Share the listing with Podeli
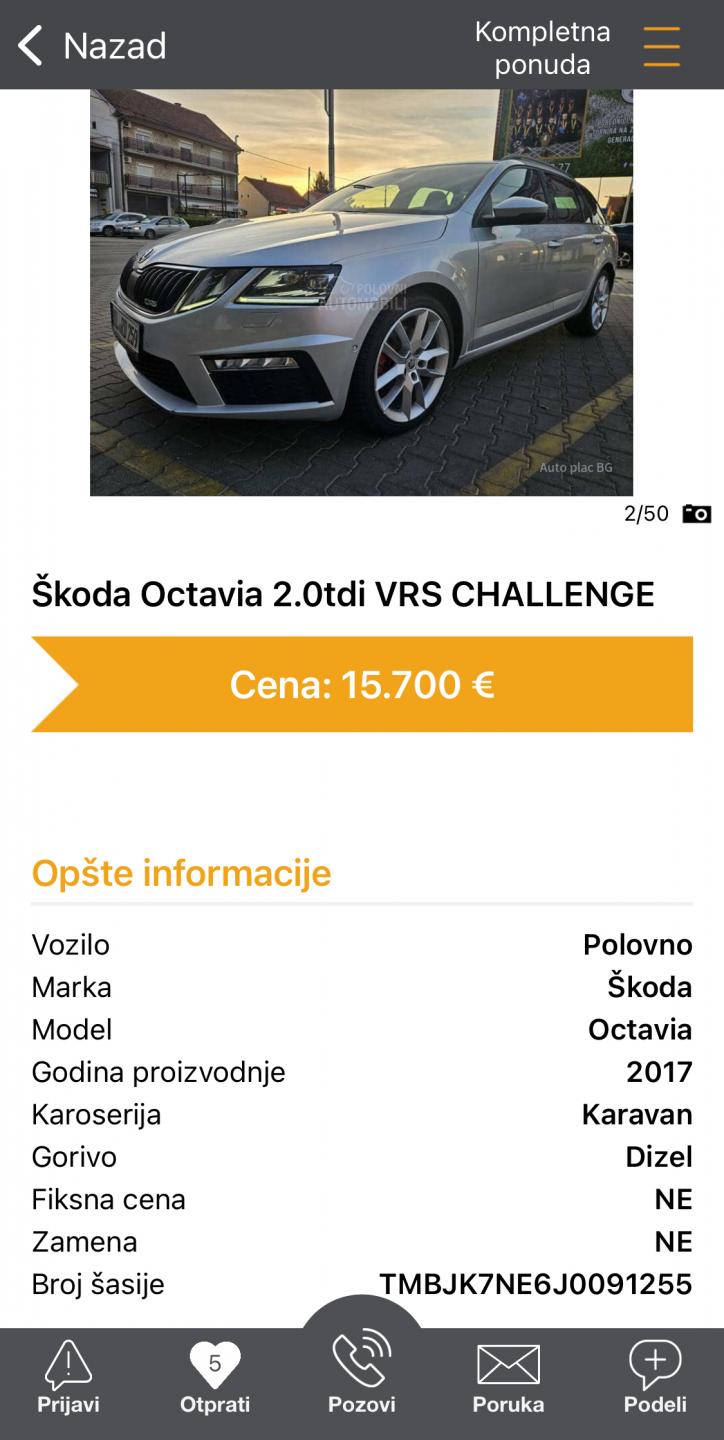The height and width of the screenshot is (1440, 724). click(x=655, y=1377)
